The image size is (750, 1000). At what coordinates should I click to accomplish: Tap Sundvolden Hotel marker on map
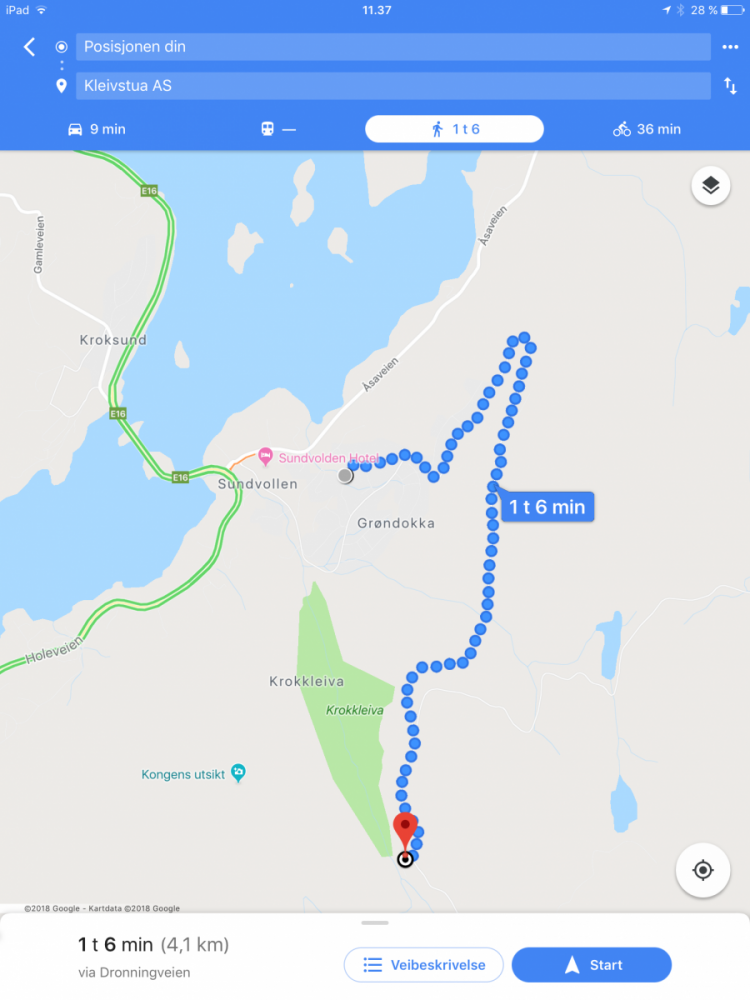pos(265,456)
